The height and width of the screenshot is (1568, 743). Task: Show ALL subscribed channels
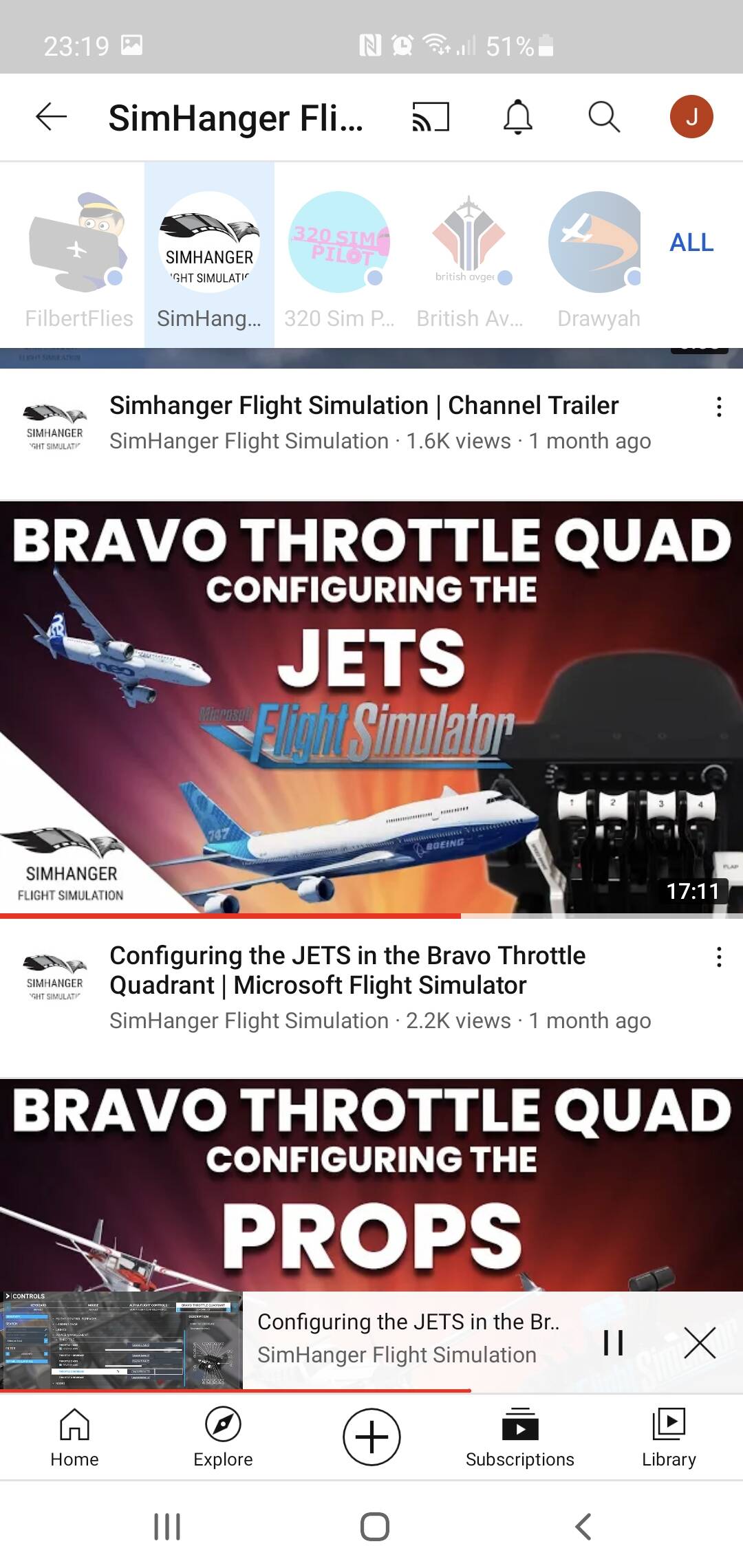point(691,243)
